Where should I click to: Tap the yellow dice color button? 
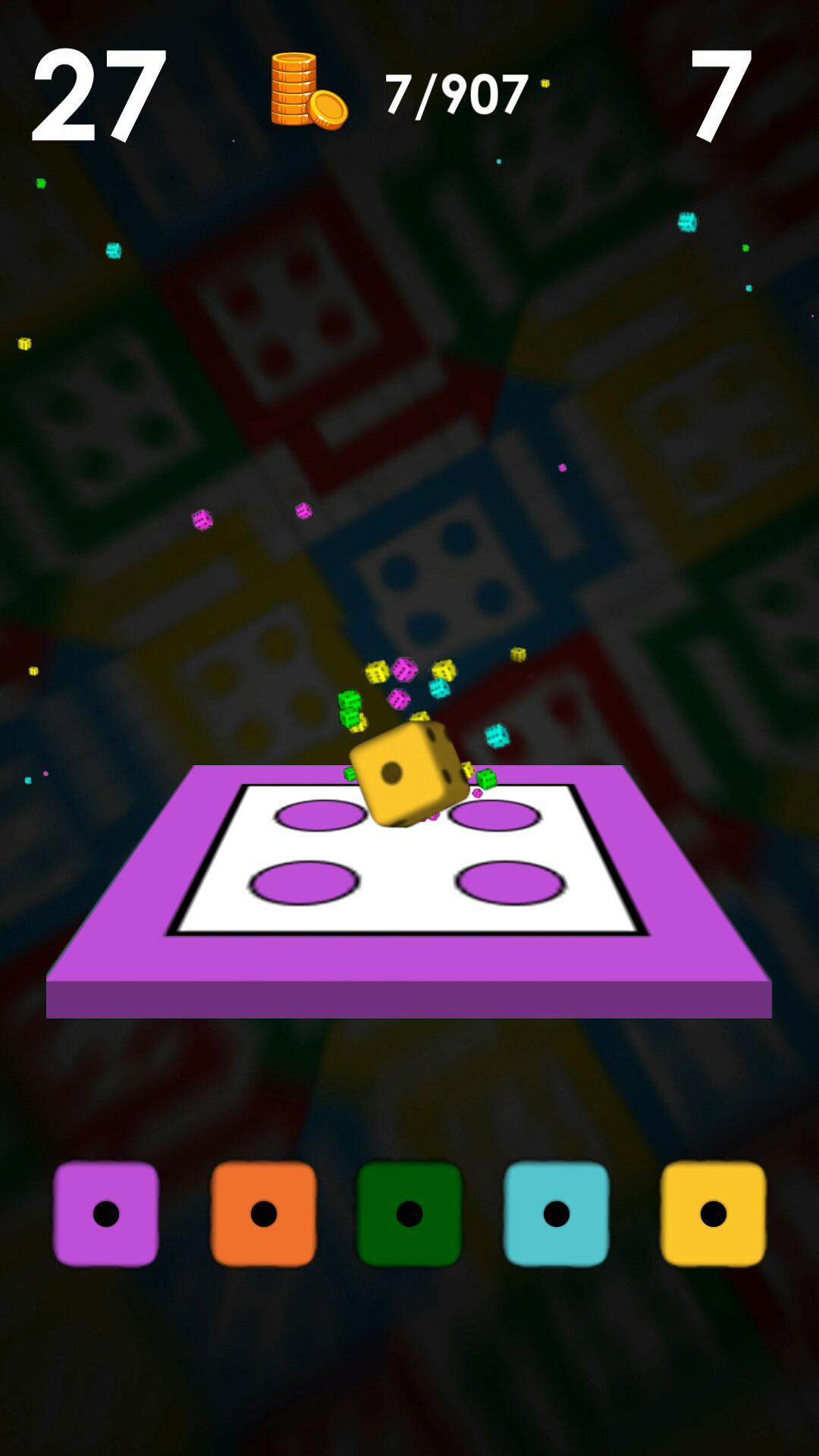pos(713,1213)
